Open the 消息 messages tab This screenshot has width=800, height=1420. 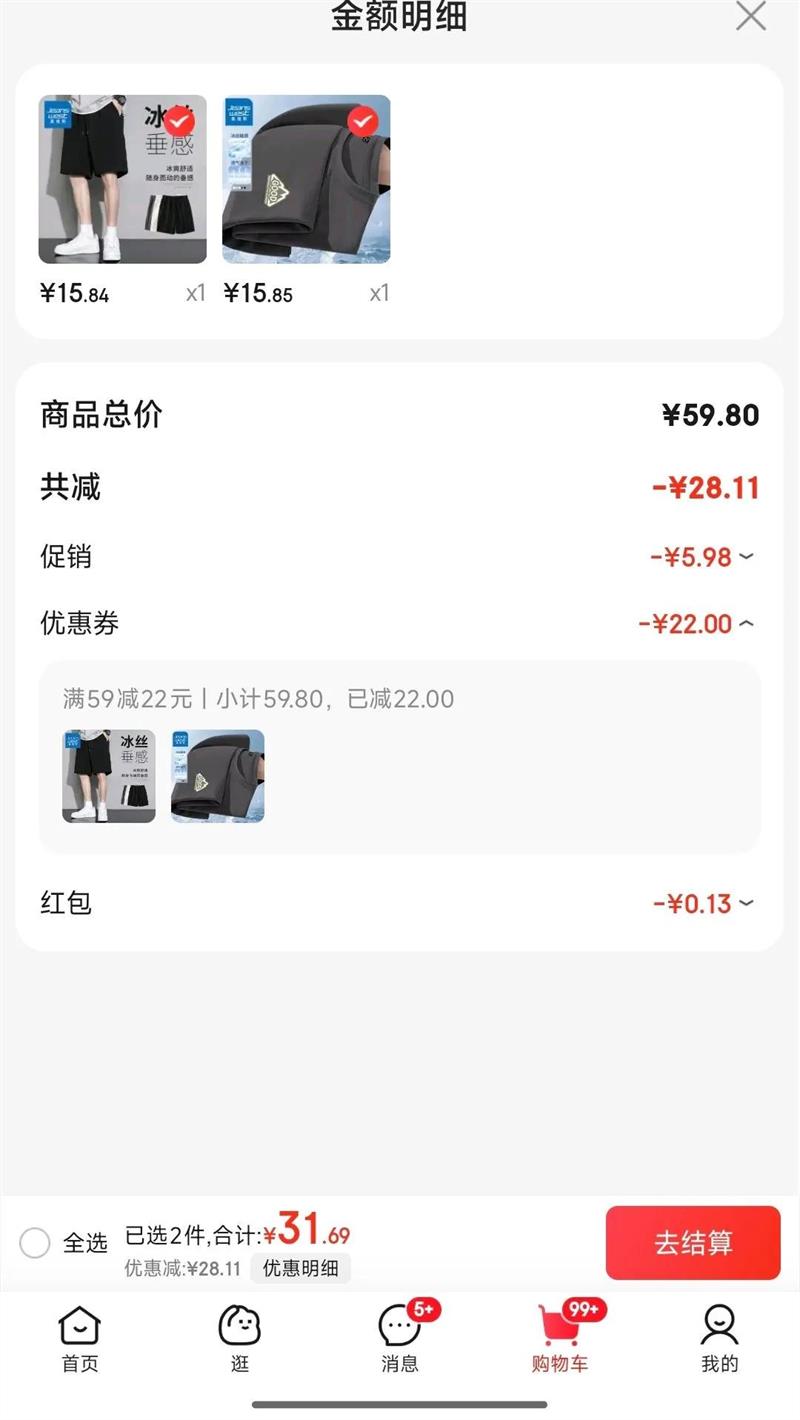pos(400,1339)
